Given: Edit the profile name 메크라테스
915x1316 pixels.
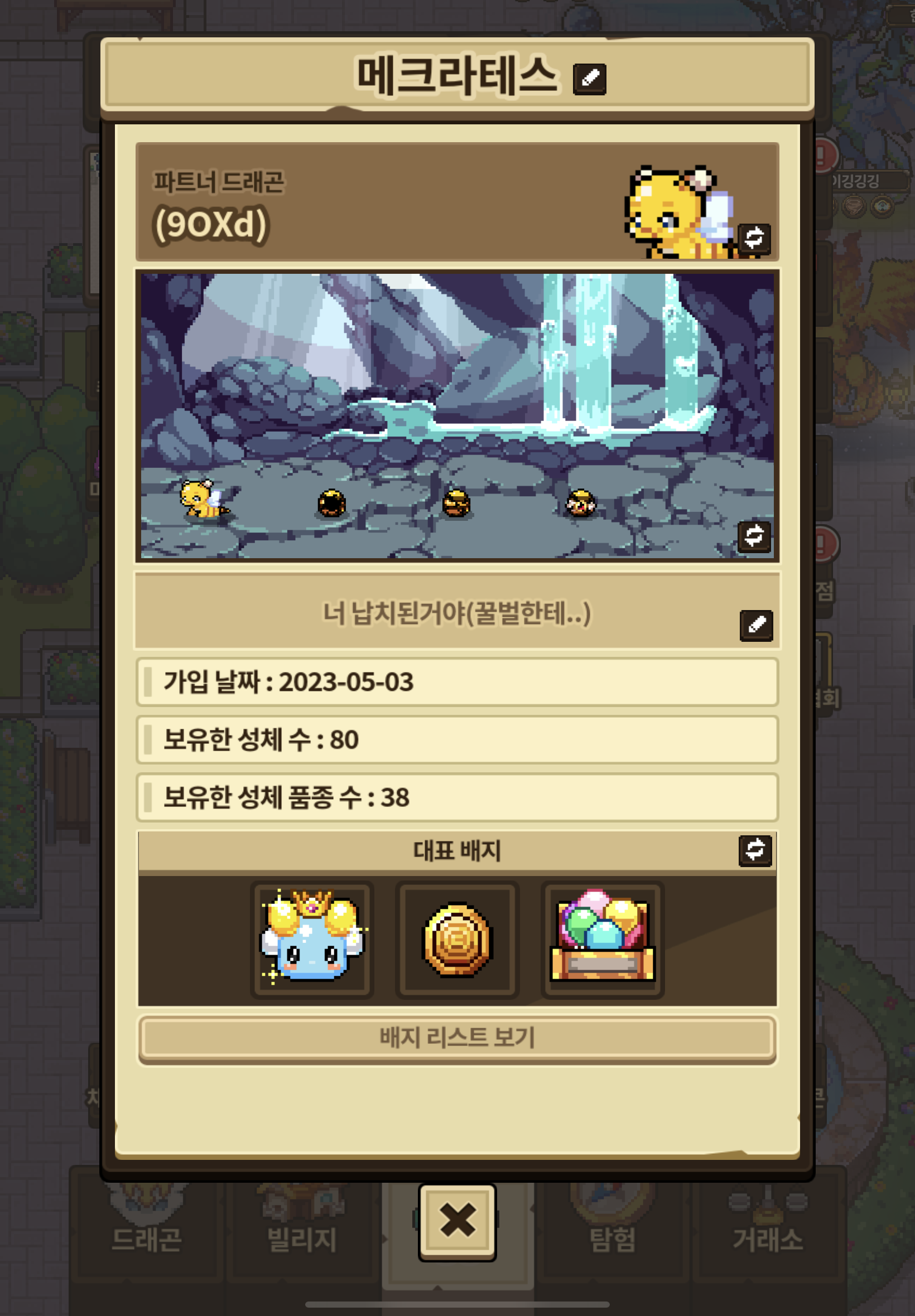Looking at the screenshot, I should 589,79.
